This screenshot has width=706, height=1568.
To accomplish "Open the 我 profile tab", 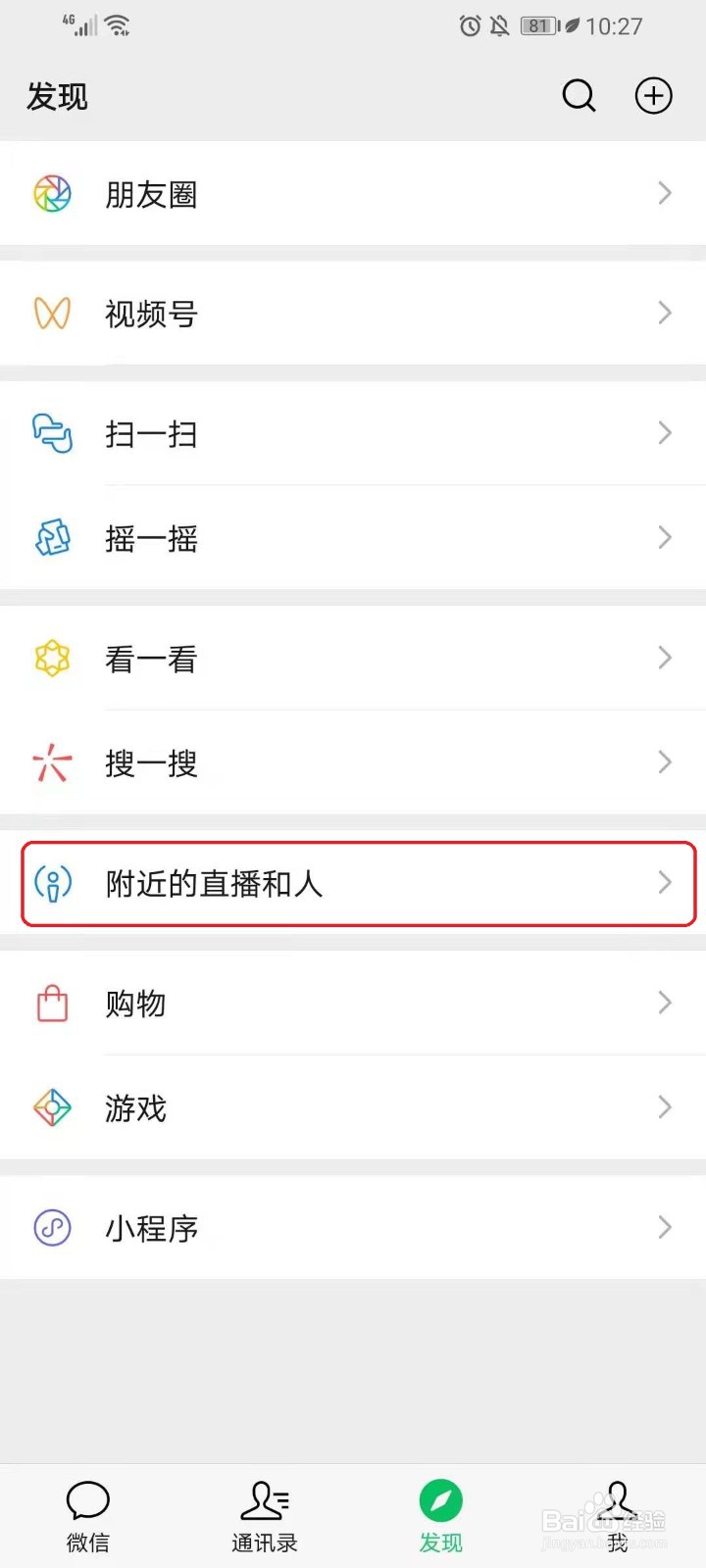I will (x=618, y=1514).
